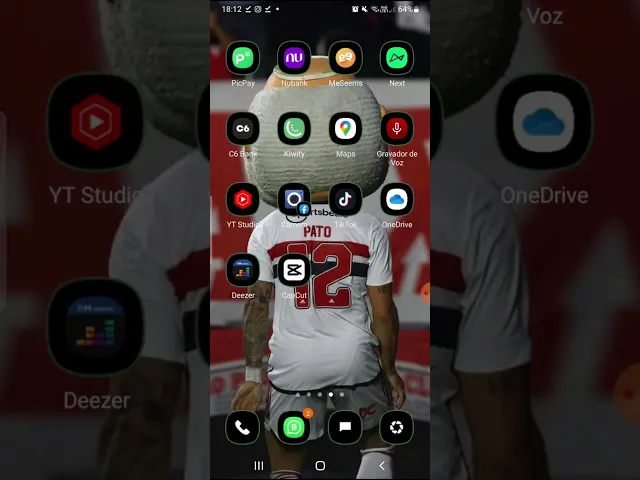The height and width of the screenshot is (480, 640).
Task: Open WhatsApp Business in the dock
Action: (294, 427)
